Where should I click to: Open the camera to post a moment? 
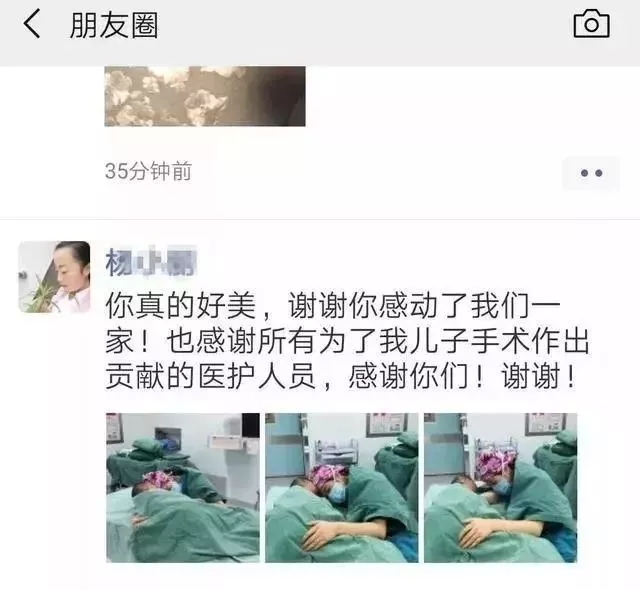[591, 25]
